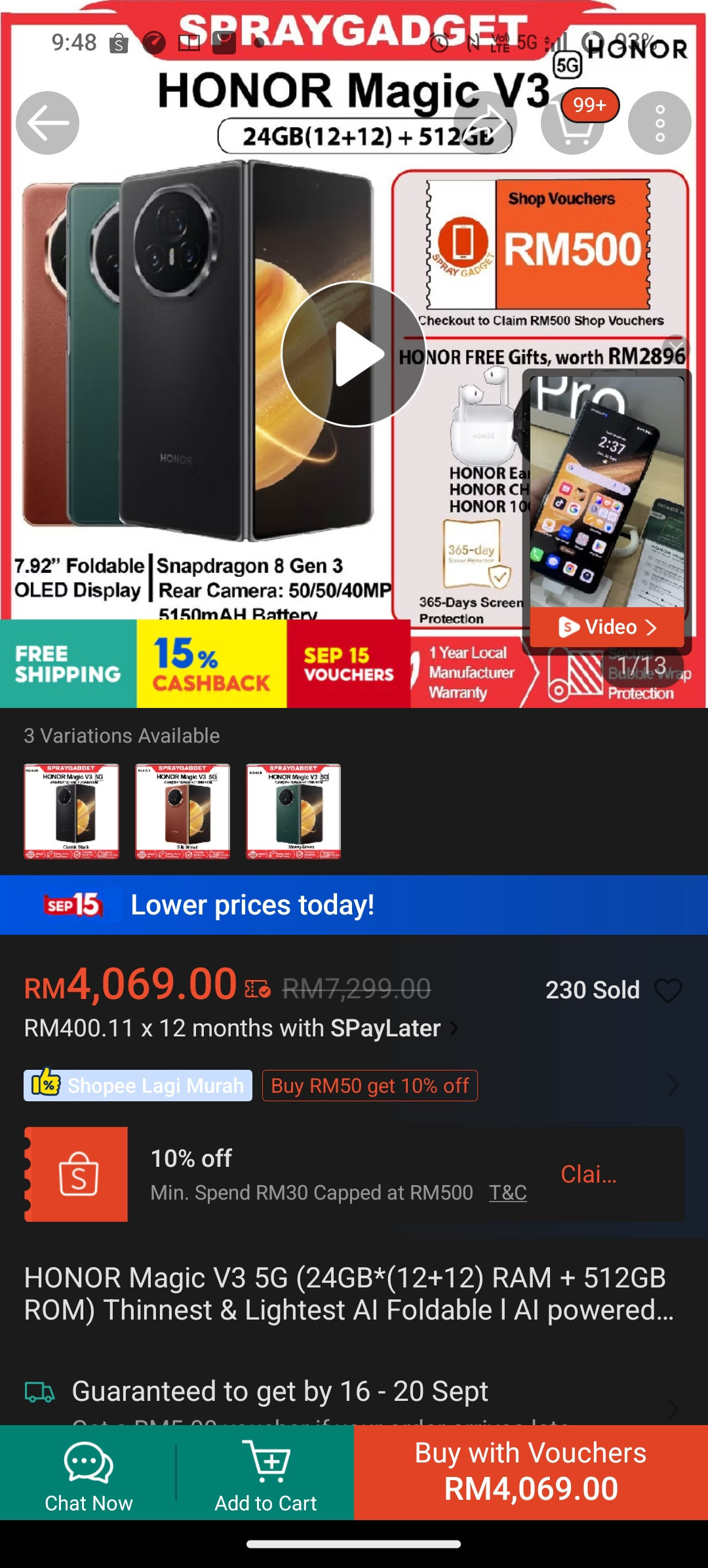Claim the 10% off voucher

click(x=588, y=1174)
